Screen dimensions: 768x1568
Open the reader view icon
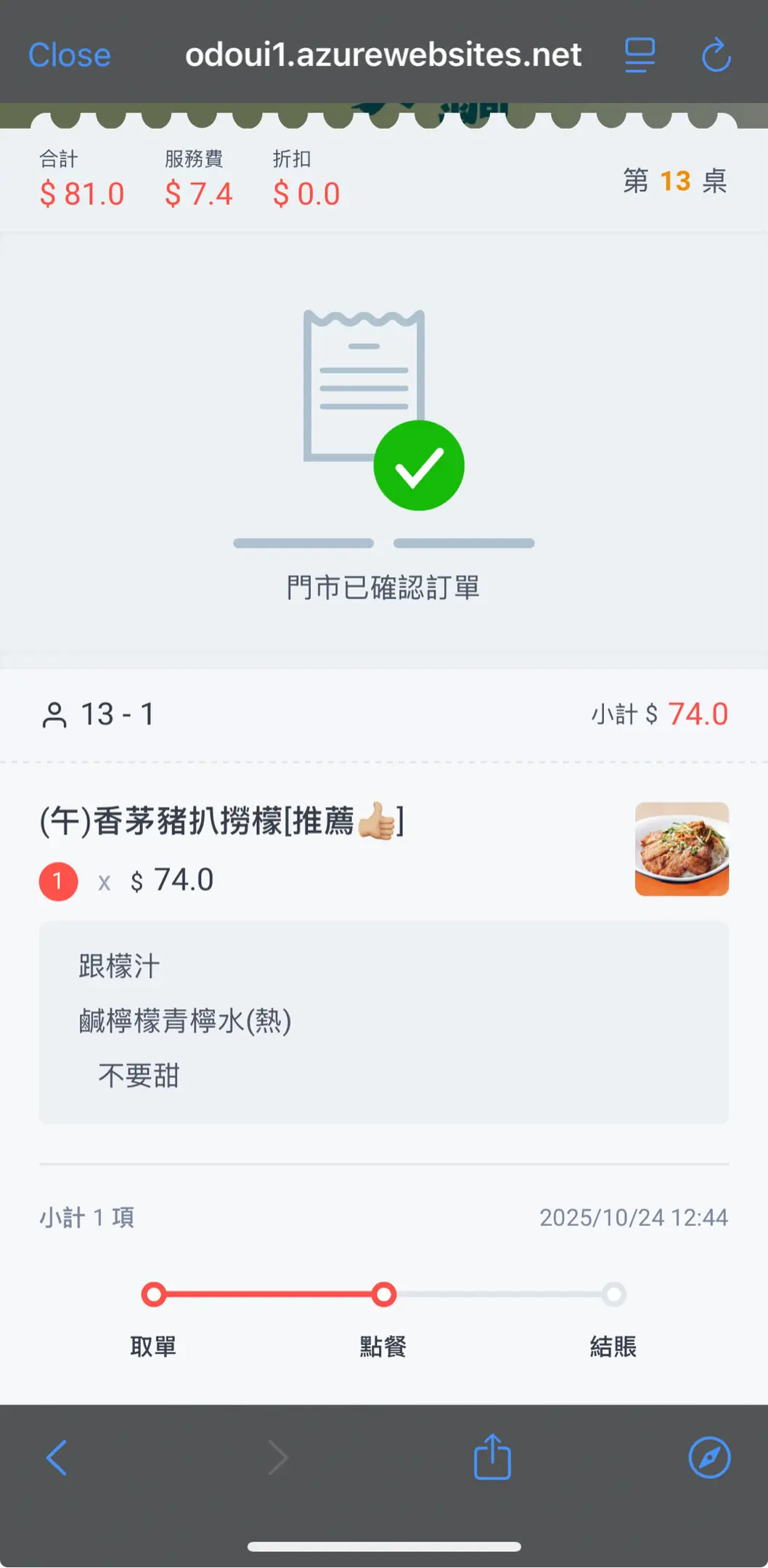640,55
